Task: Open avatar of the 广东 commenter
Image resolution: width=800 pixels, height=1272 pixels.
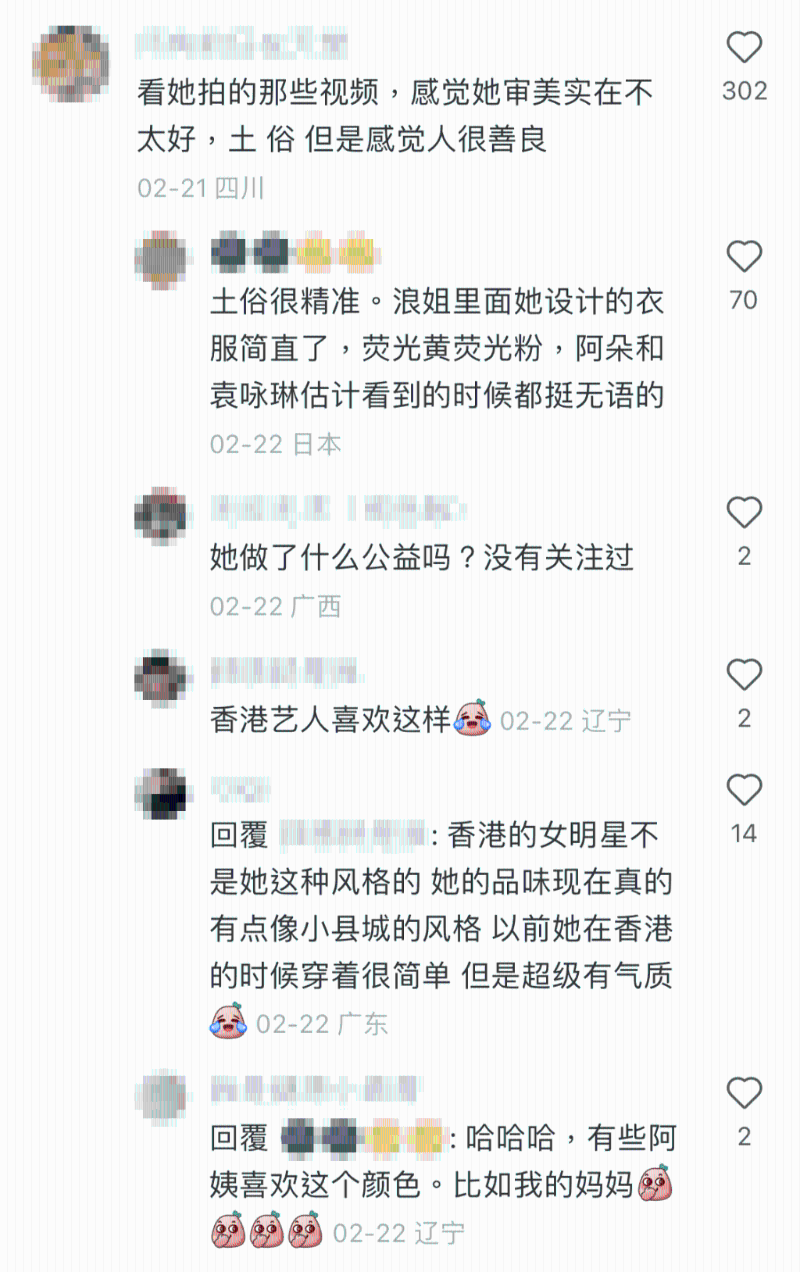Action: [162, 795]
